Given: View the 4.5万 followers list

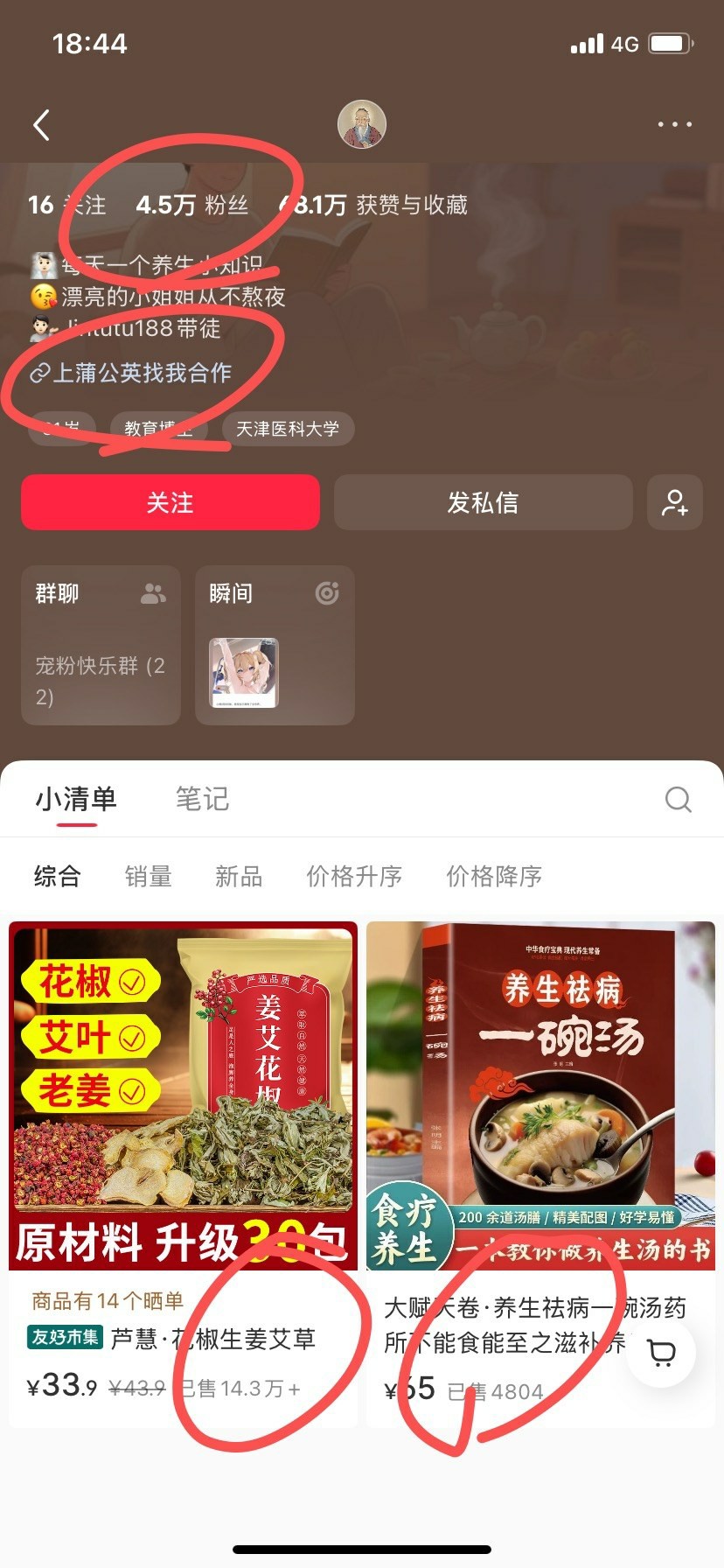Looking at the screenshot, I should [x=192, y=205].
